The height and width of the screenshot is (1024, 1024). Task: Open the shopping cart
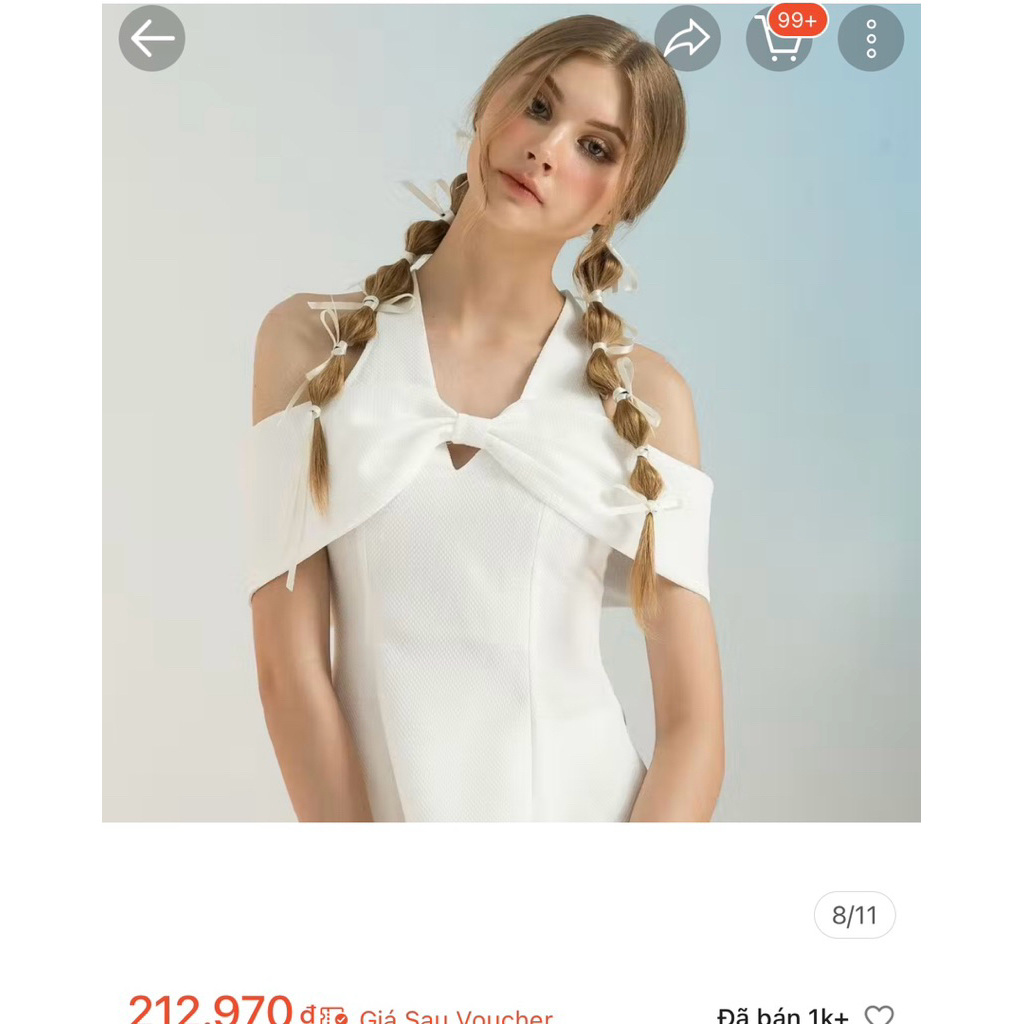(779, 40)
